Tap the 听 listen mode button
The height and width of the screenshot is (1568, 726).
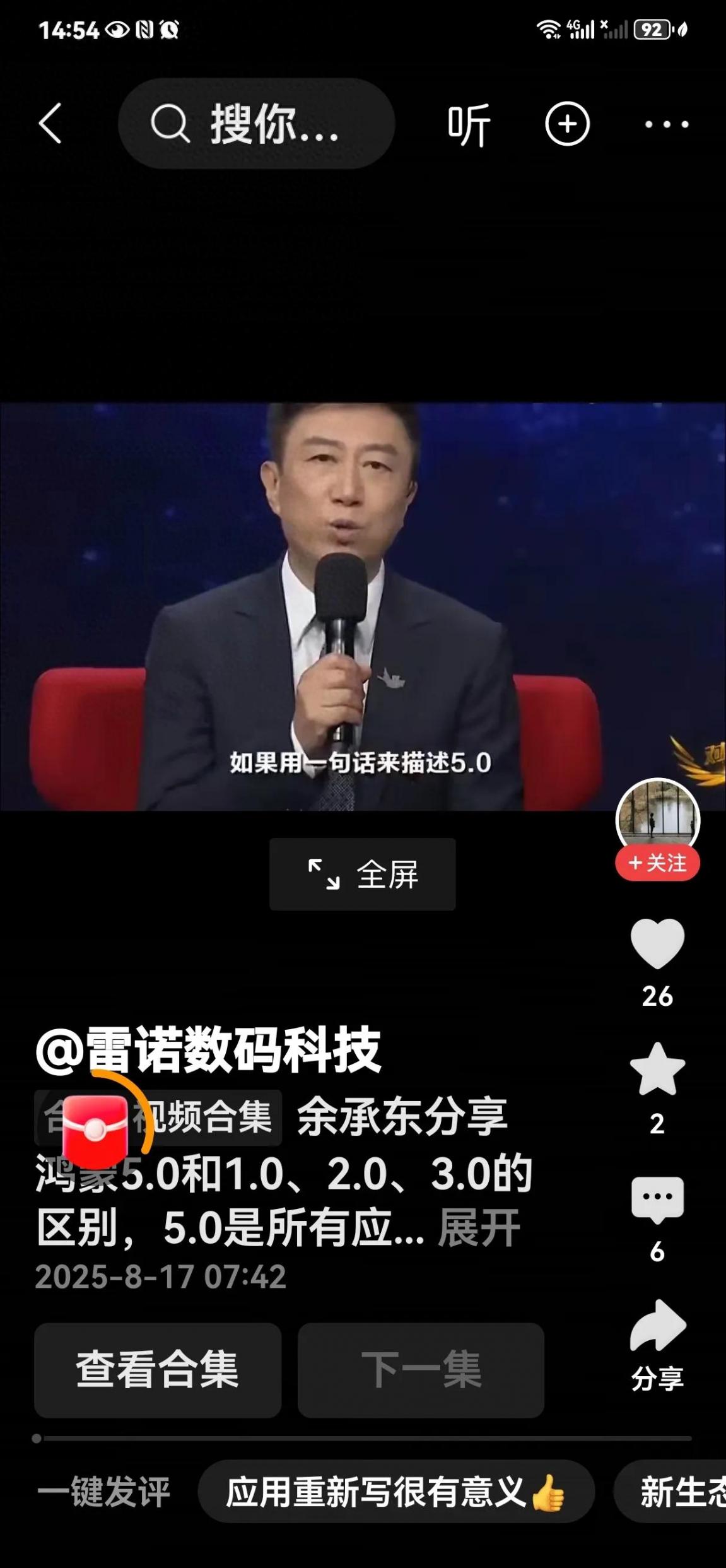[469, 124]
